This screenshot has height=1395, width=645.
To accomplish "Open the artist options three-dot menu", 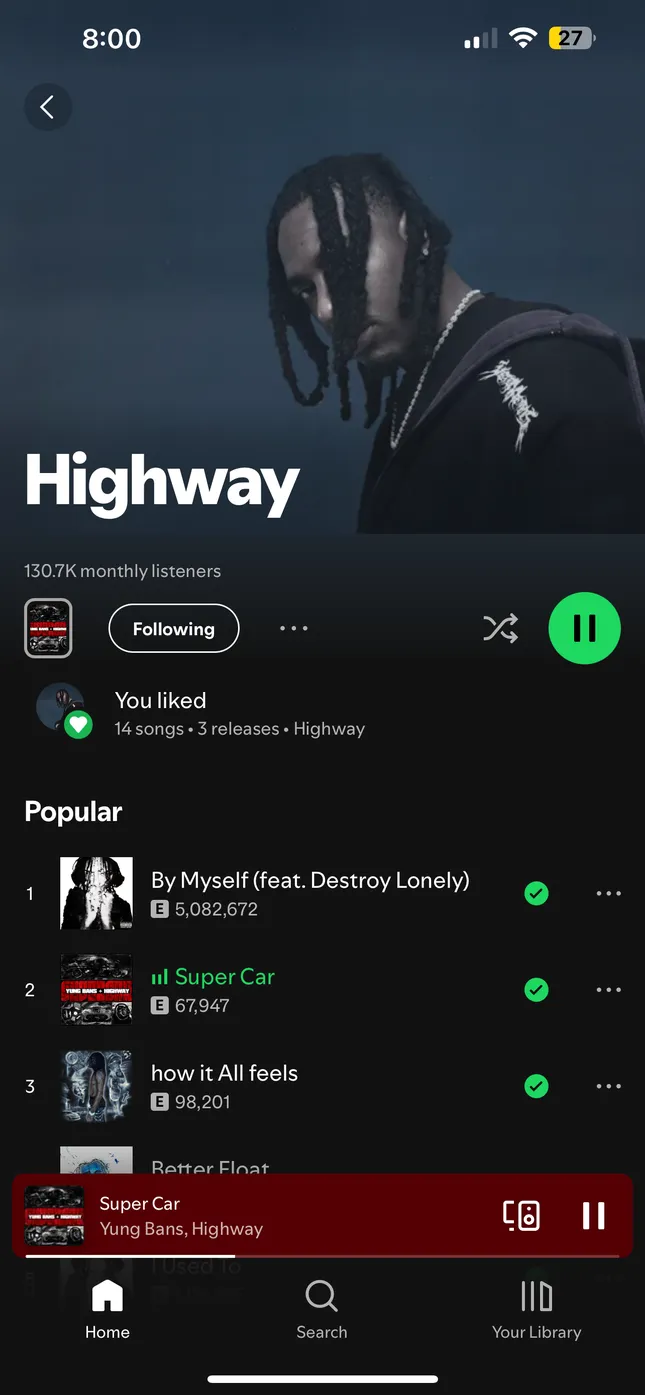I will click(294, 629).
